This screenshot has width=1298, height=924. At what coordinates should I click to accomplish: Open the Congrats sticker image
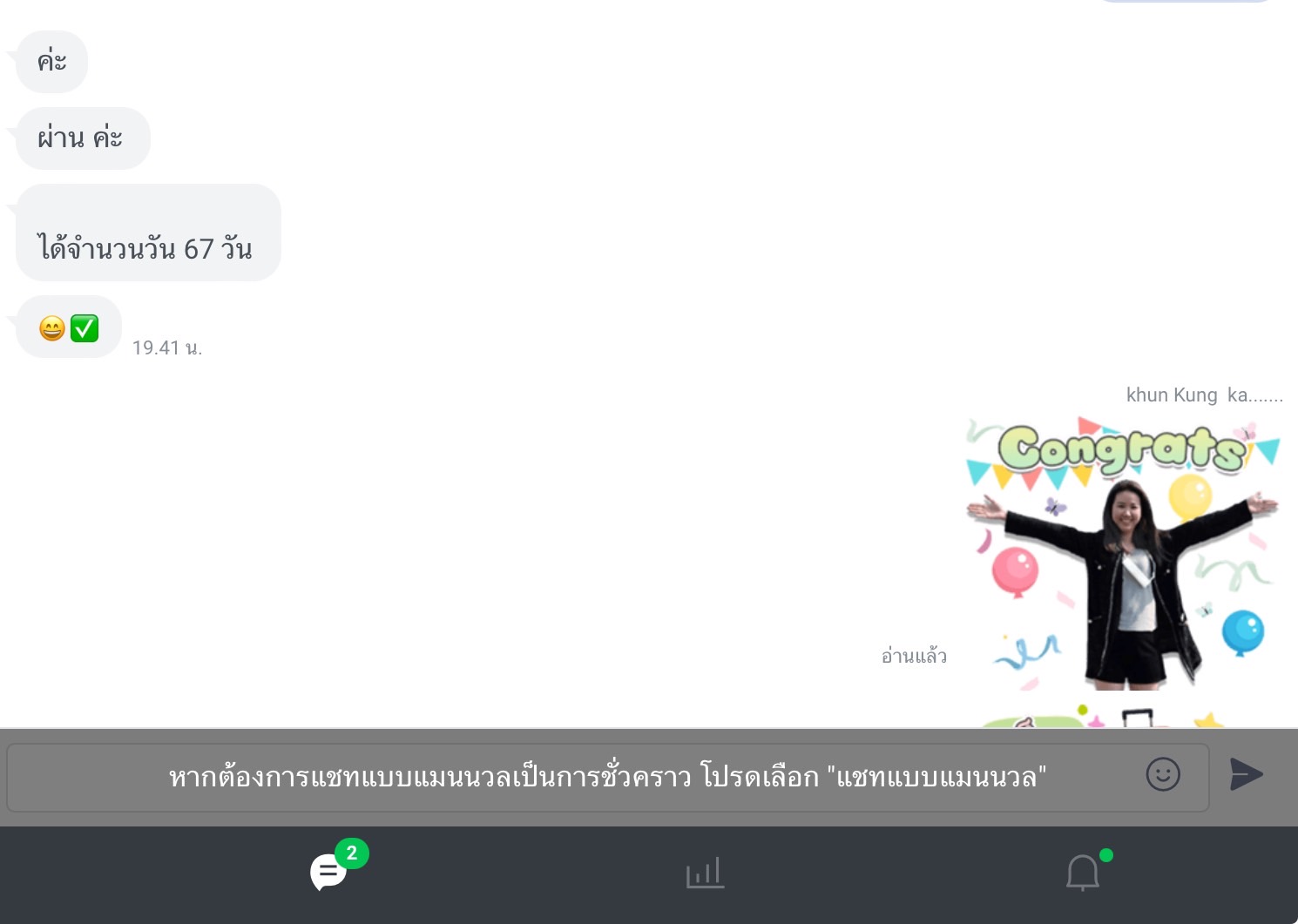click(1122, 554)
